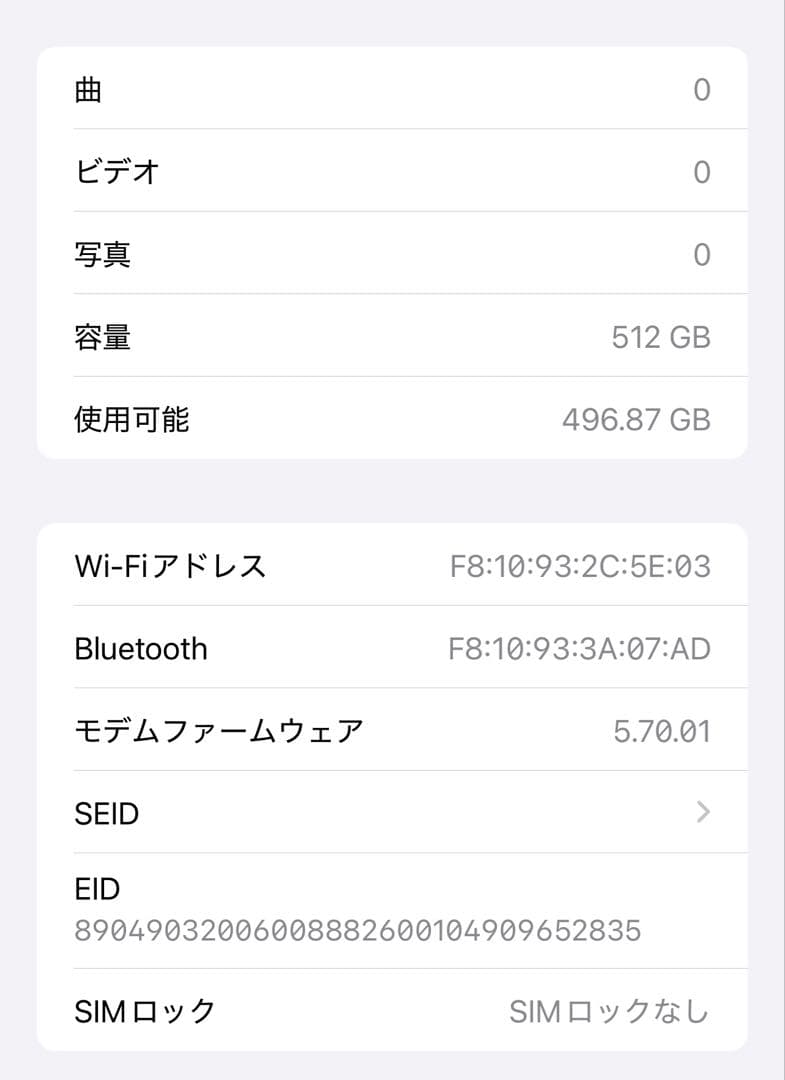The height and width of the screenshot is (1080, 785).
Task: Tap the 512 GB capacity value
Action: [662, 336]
